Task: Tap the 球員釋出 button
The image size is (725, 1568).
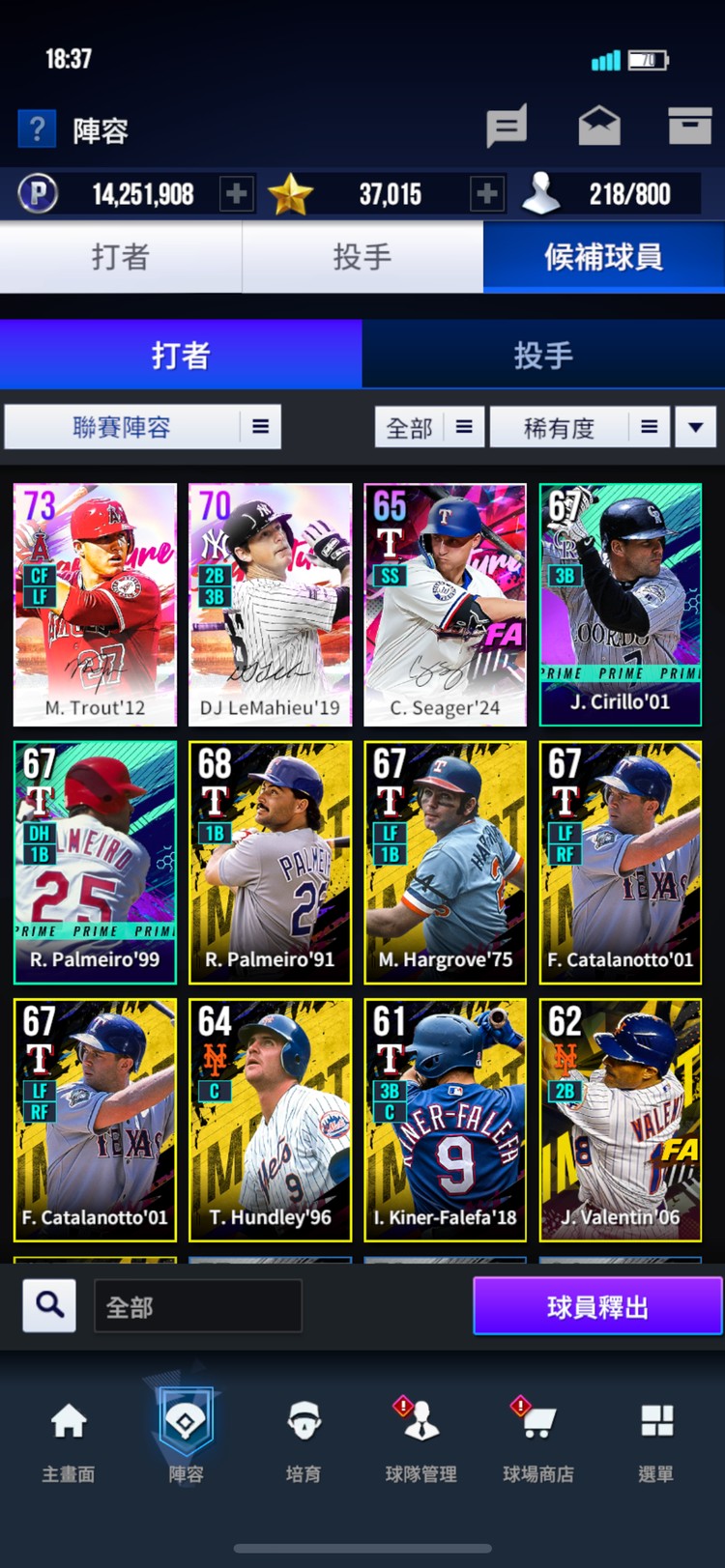Action: (597, 1306)
